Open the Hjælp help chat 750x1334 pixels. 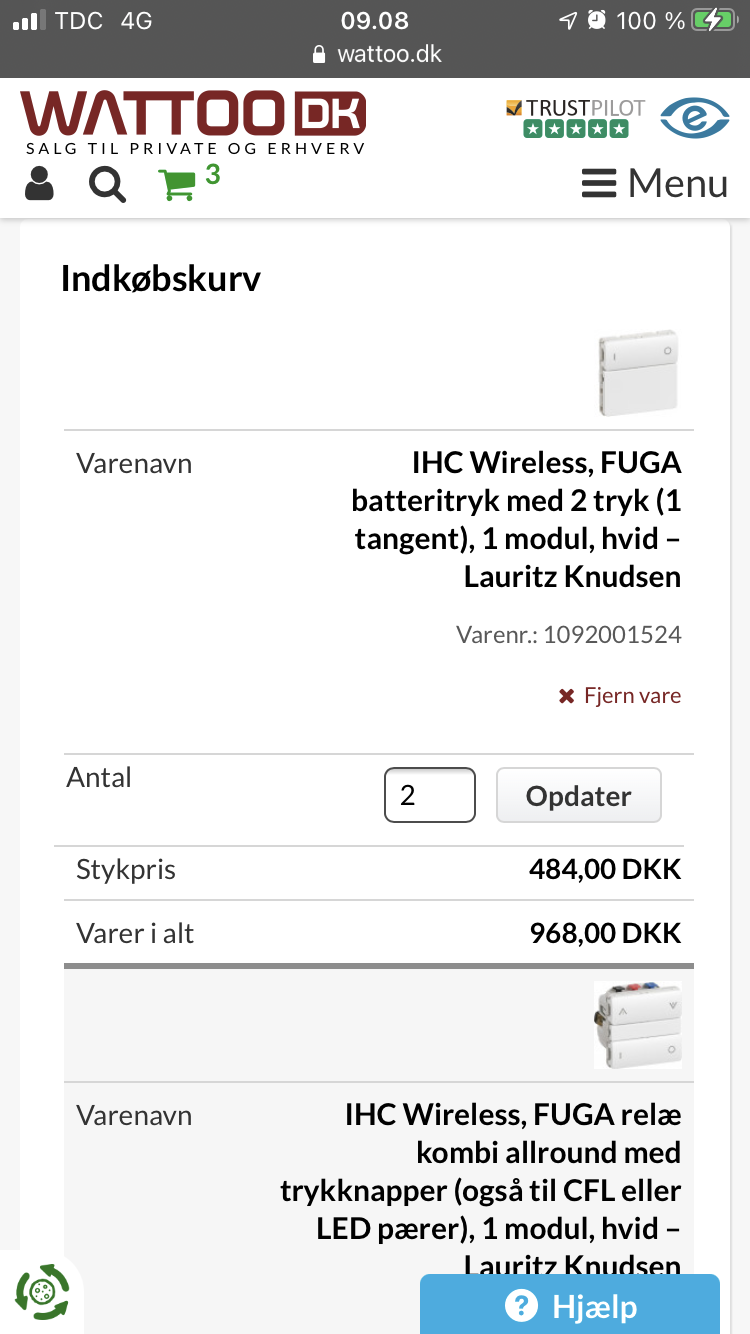point(570,1305)
